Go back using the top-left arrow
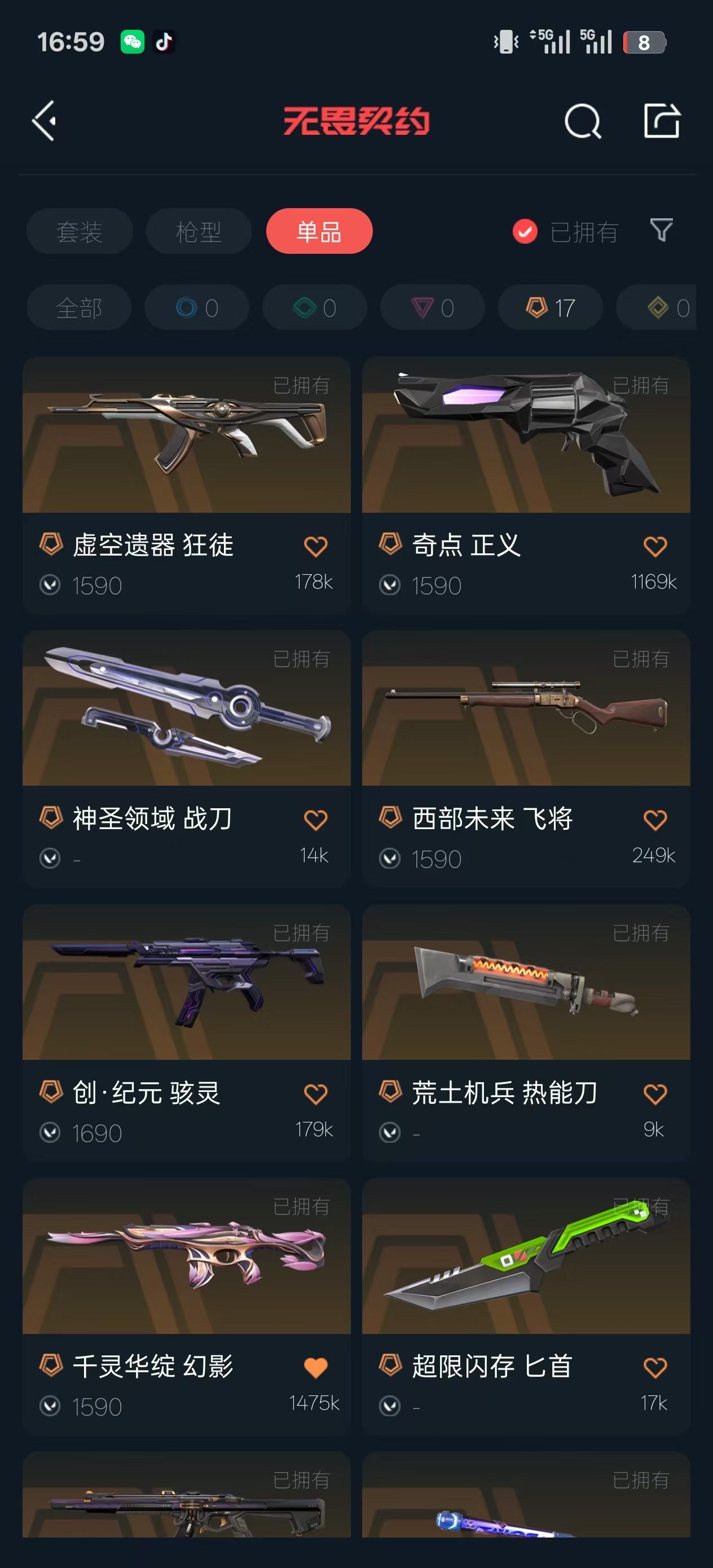This screenshot has height=1568, width=713. 44,121
